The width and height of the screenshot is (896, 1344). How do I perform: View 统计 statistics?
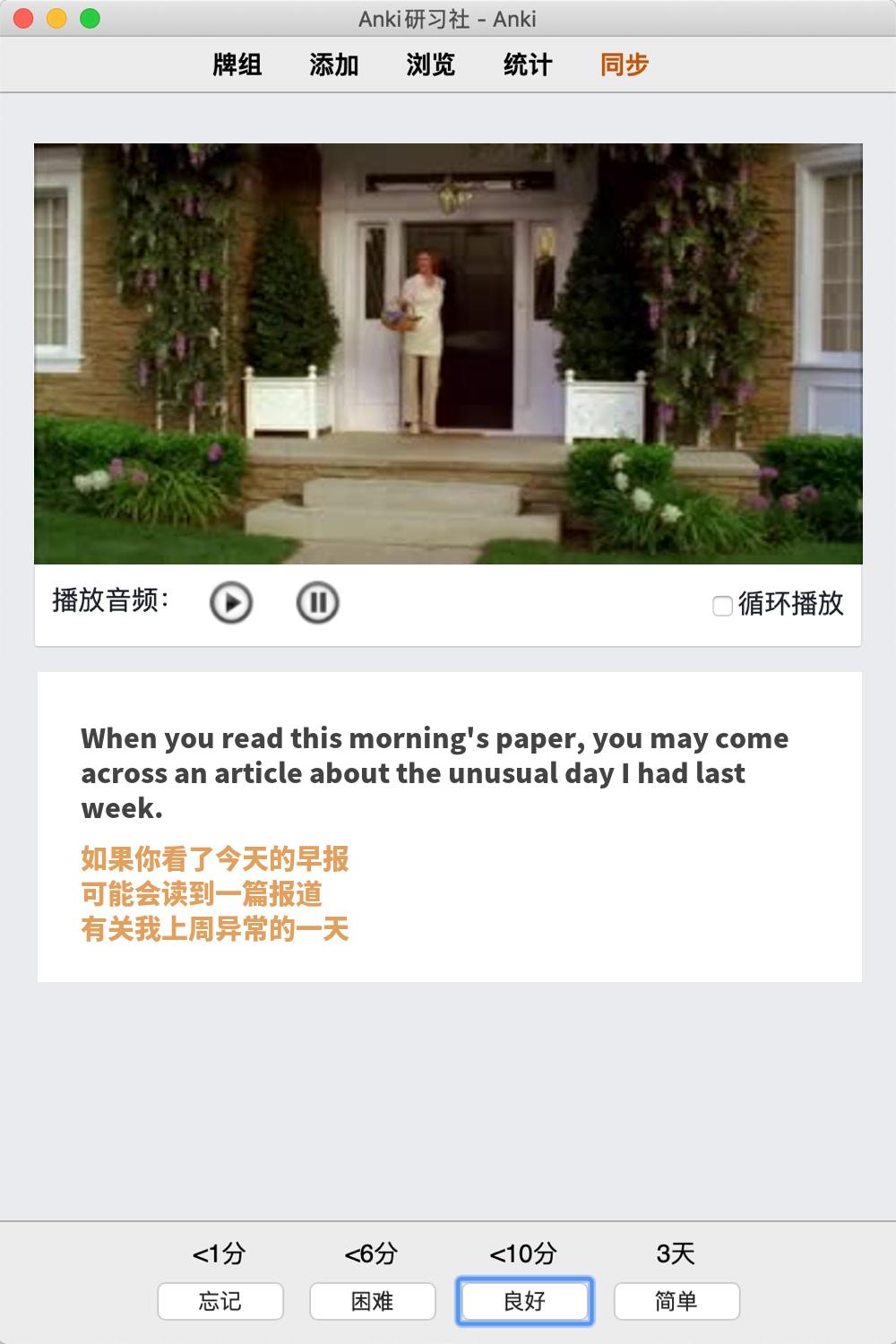click(x=528, y=65)
